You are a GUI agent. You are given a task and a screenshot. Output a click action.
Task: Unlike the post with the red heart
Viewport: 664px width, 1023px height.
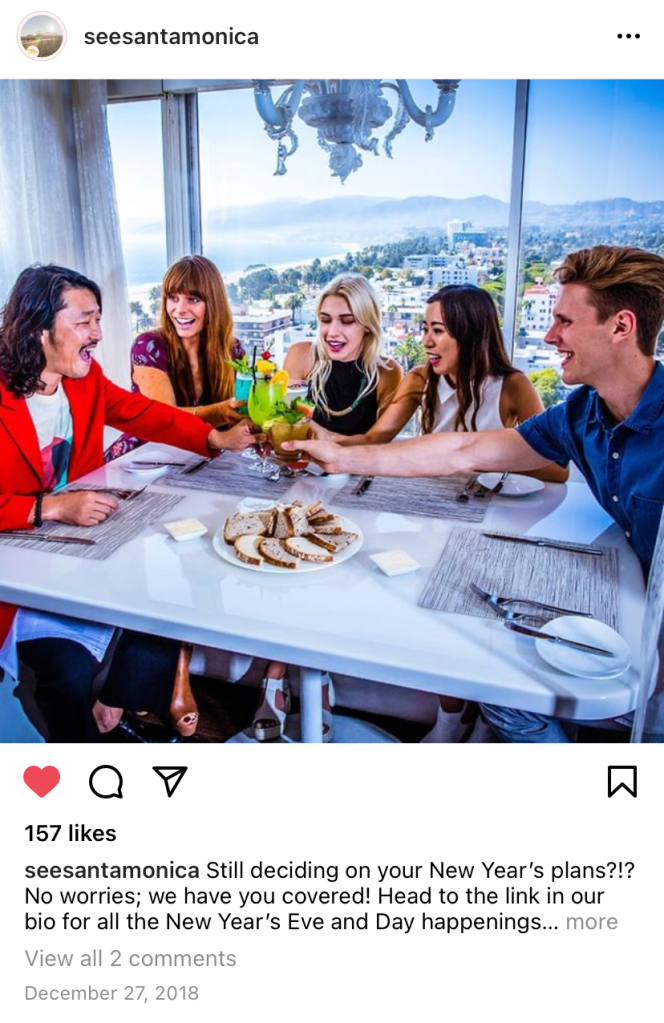[x=42, y=781]
